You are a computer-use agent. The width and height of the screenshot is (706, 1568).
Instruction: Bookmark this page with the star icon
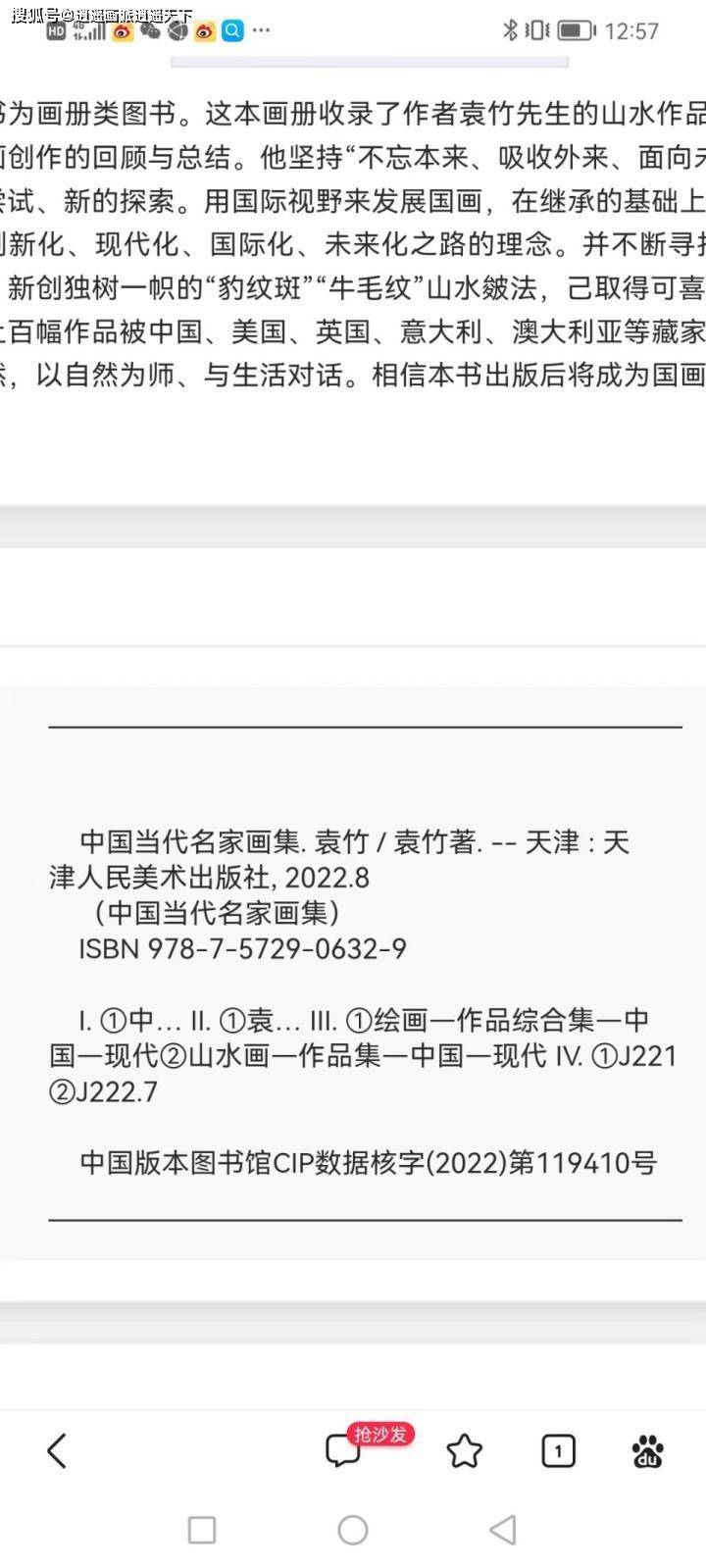pos(464,1451)
